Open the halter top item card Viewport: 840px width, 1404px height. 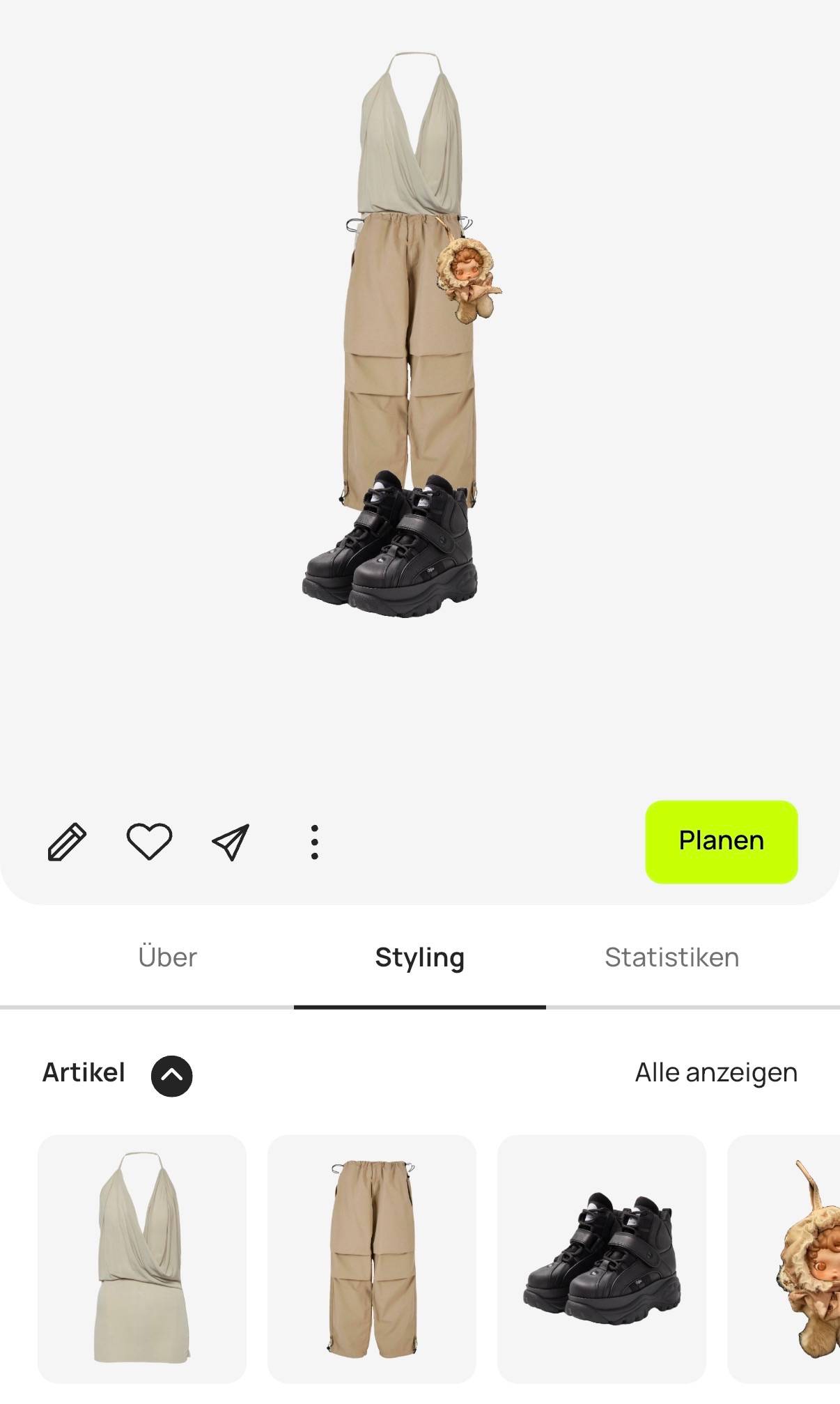tap(142, 1258)
